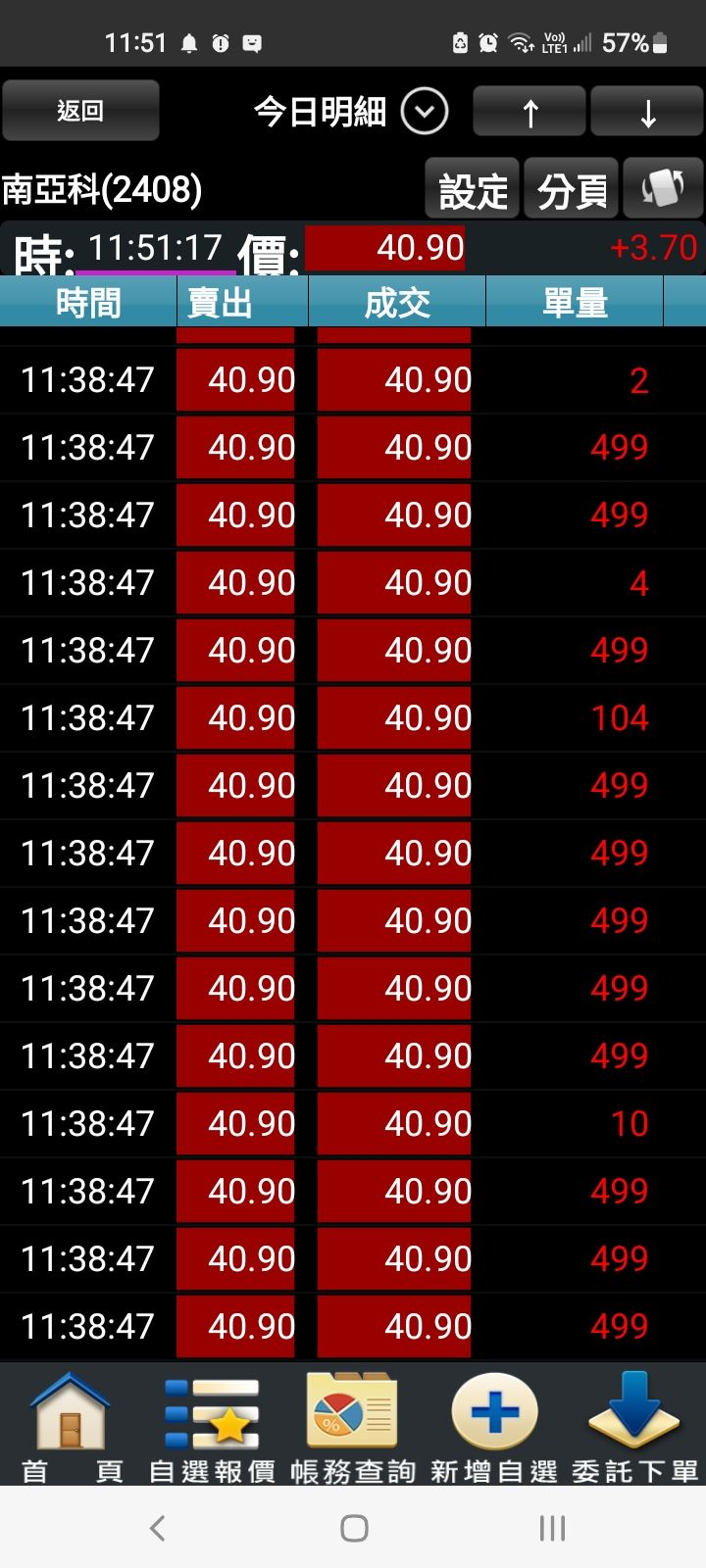Tap the down arrow button

click(647, 112)
